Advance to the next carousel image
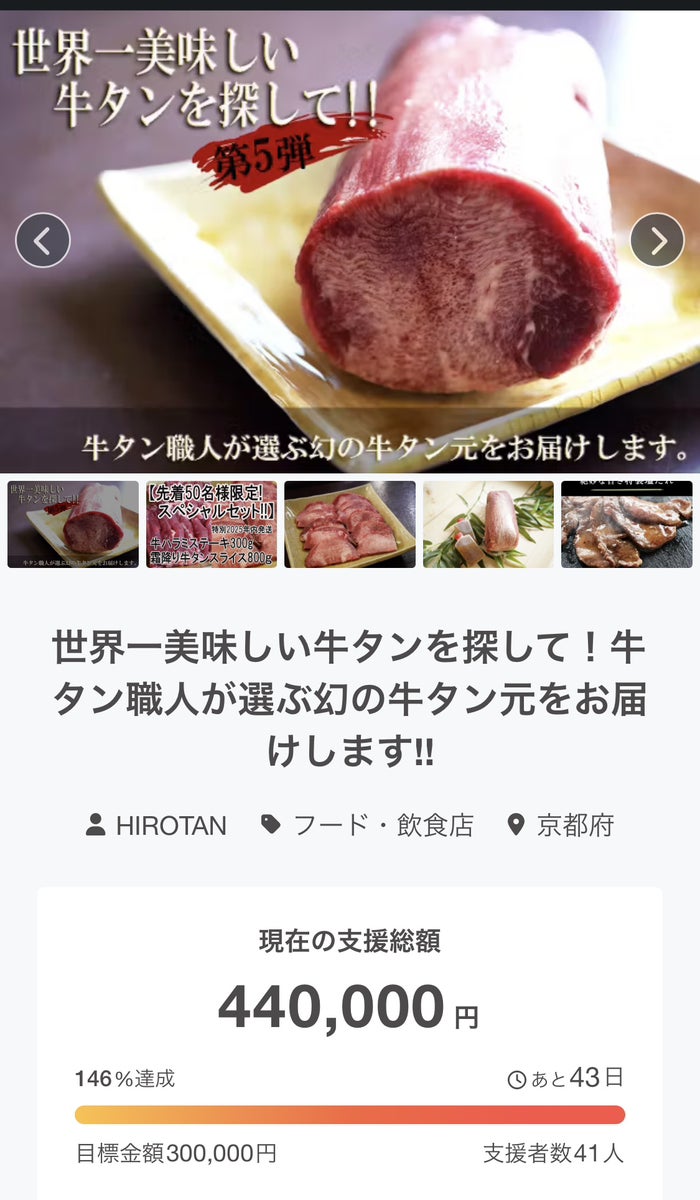 coord(657,240)
